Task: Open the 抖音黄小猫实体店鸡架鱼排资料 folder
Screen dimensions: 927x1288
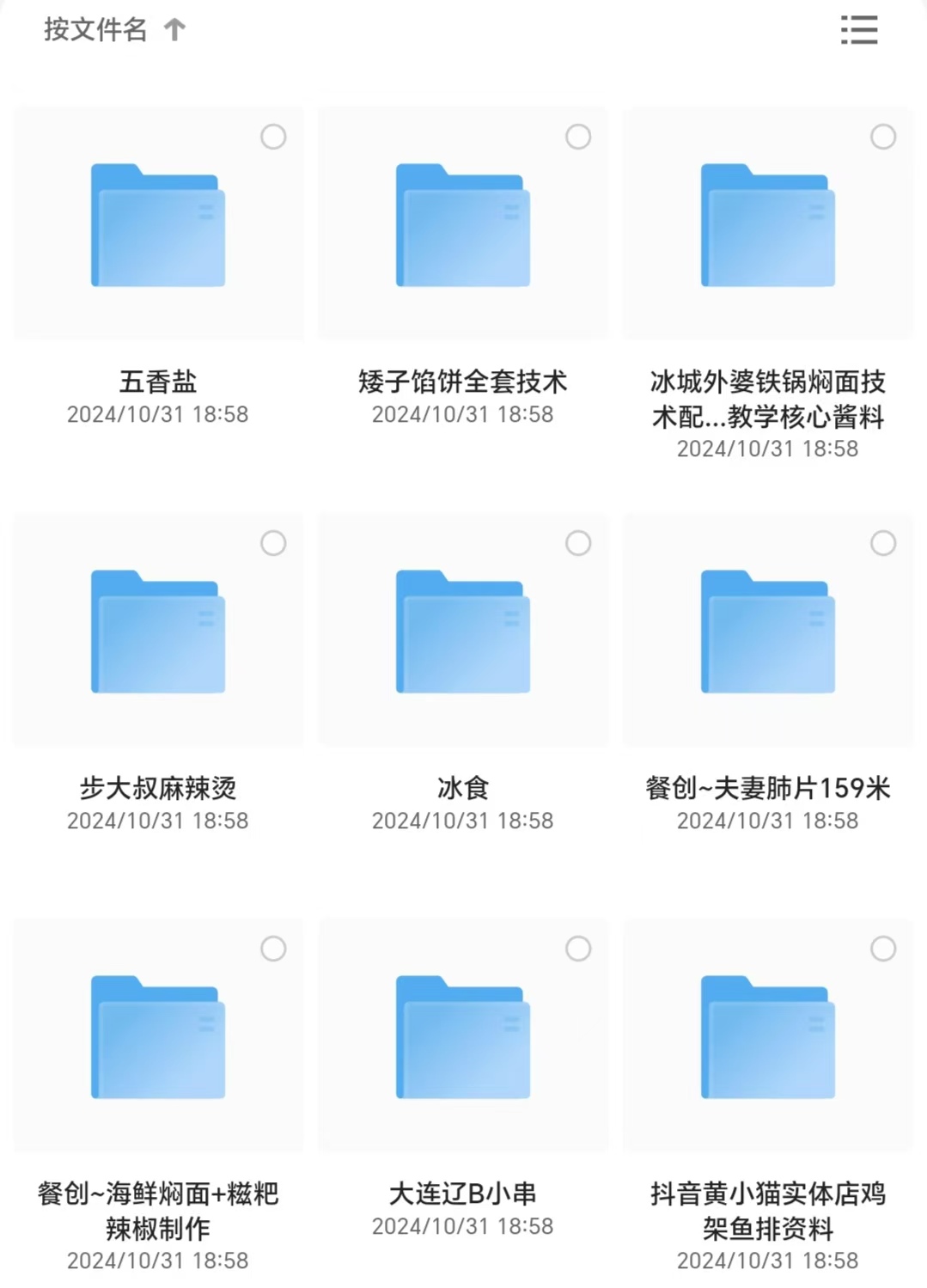Action: tap(767, 1037)
